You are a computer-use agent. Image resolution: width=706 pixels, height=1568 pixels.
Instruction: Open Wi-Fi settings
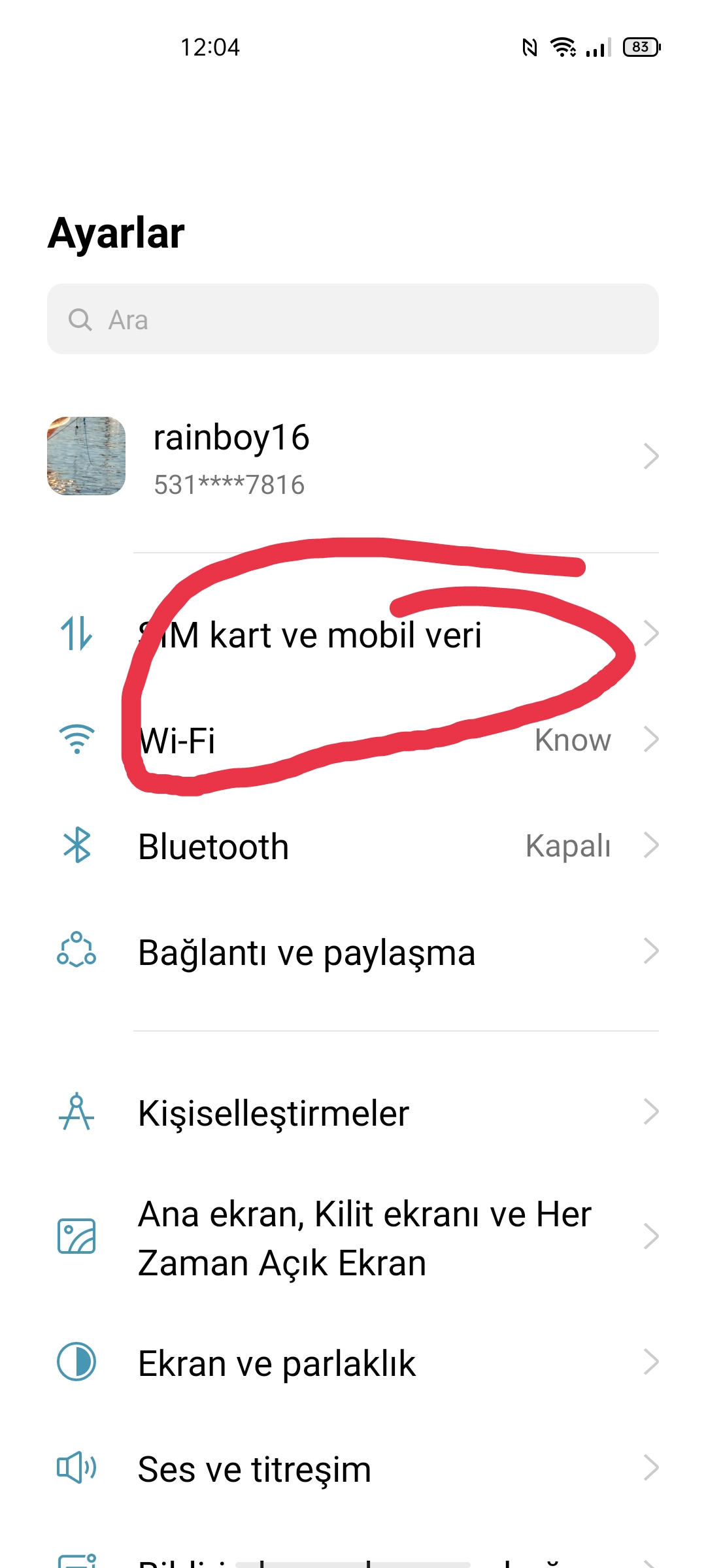coord(353,740)
